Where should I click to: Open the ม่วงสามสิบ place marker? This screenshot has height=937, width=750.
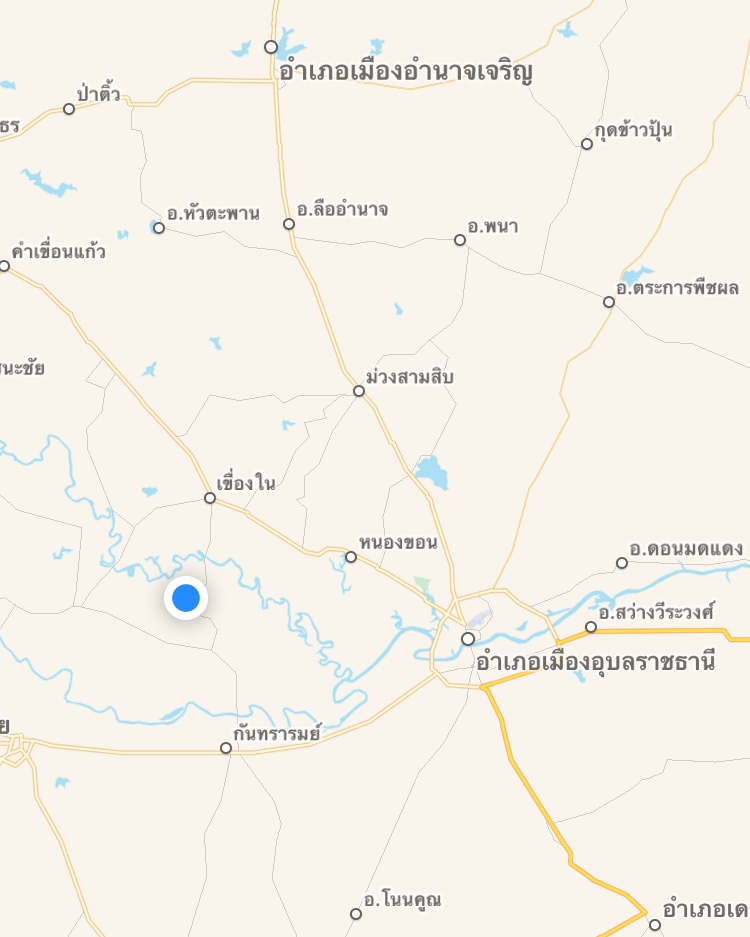pyautogui.click(x=359, y=391)
